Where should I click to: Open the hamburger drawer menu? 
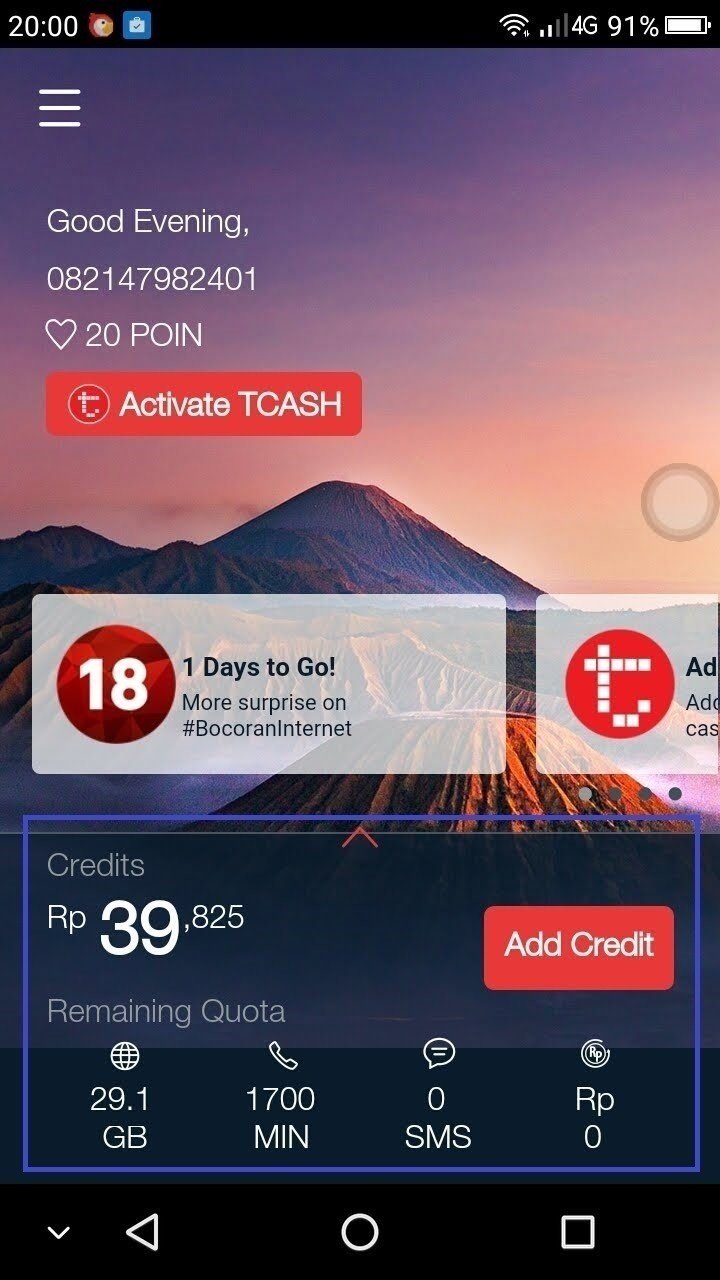pyautogui.click(x=59, y=108)
